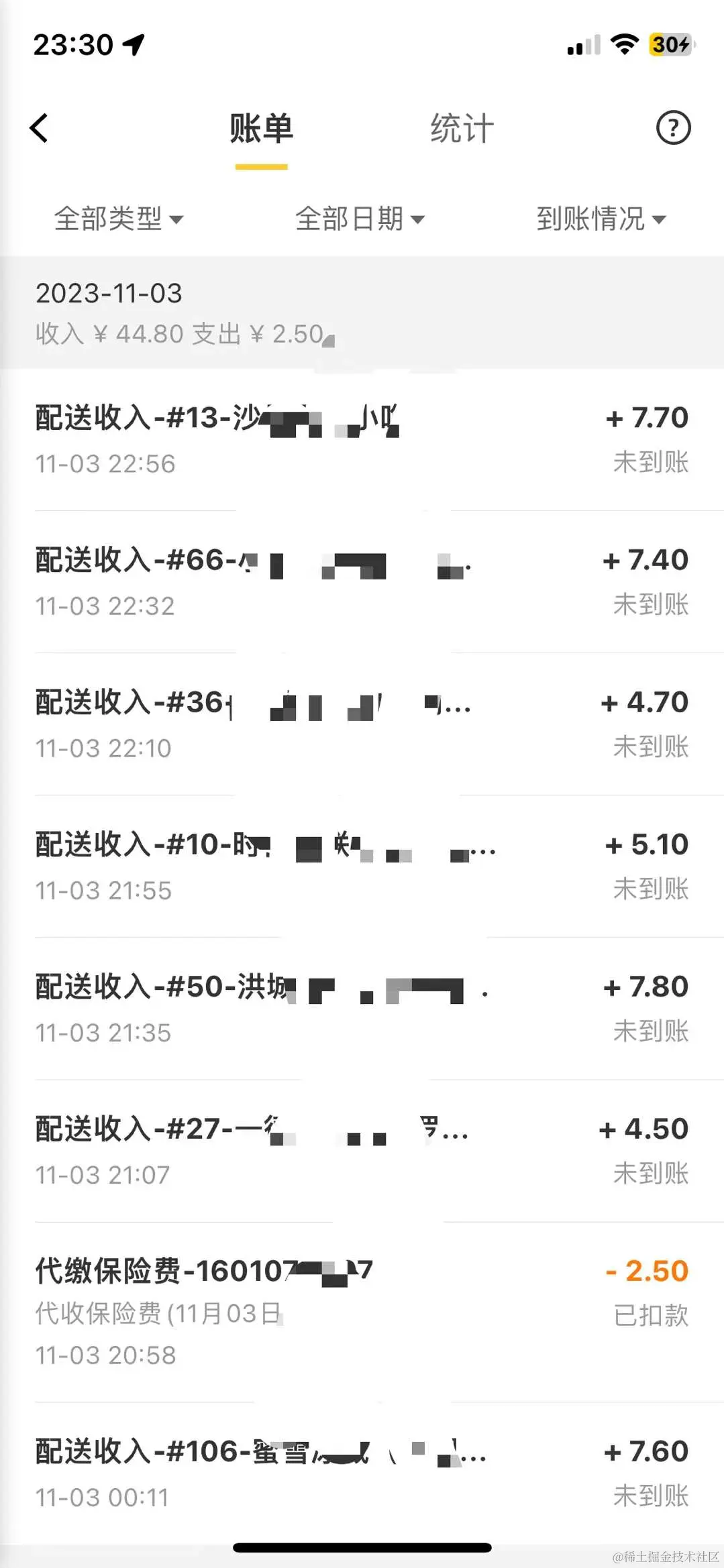Image resolution: width=724 pixels, height=1568 pixels.
Task: Open the help question mark icon
Action: (673, 128)
